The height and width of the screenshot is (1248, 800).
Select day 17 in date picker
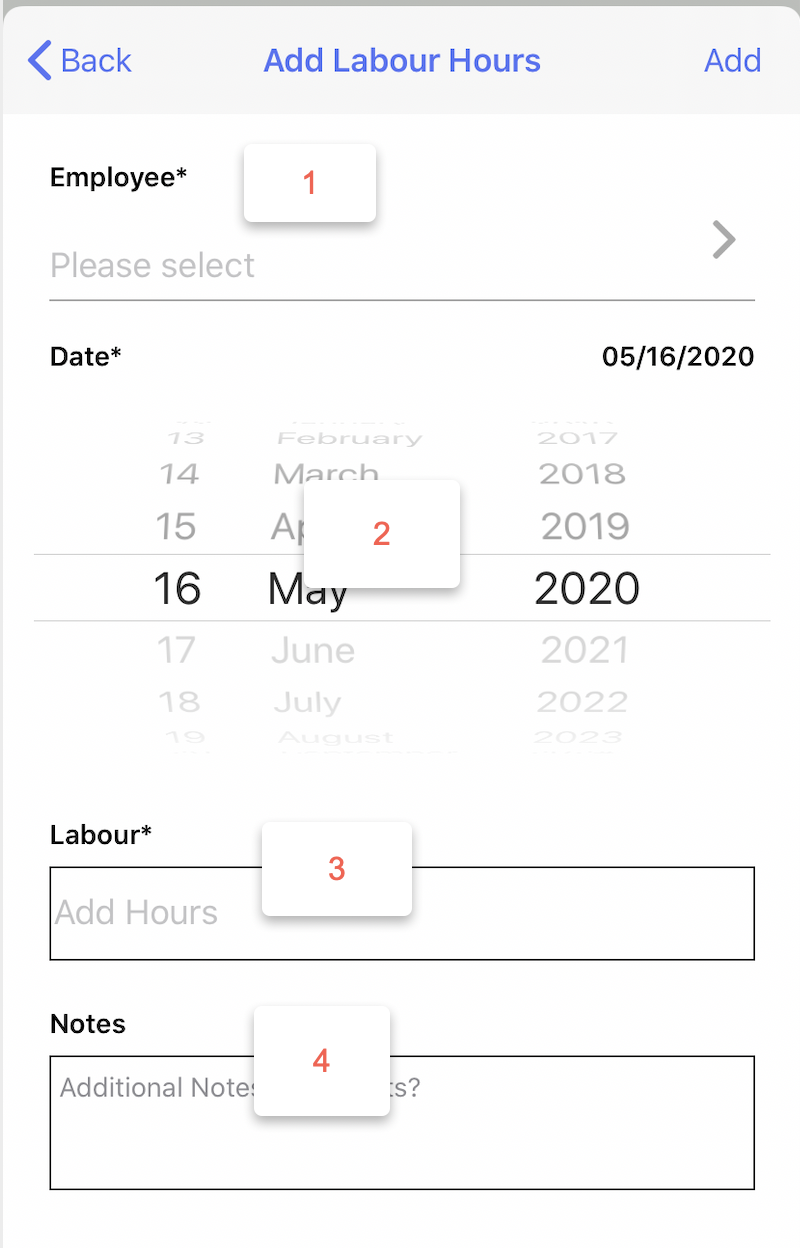pyautogui.click(x=176, y=651)
